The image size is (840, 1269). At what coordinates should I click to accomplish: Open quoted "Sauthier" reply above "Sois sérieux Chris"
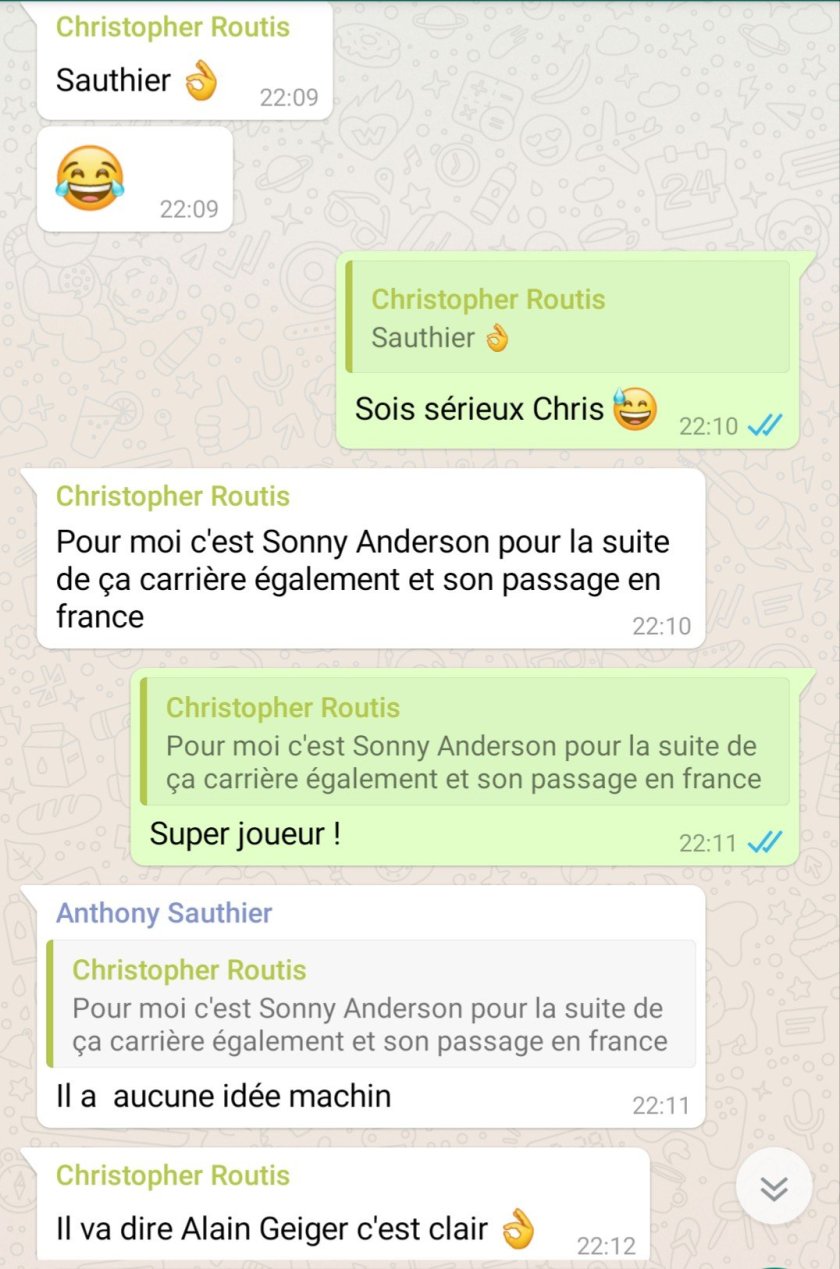(568, 317)
